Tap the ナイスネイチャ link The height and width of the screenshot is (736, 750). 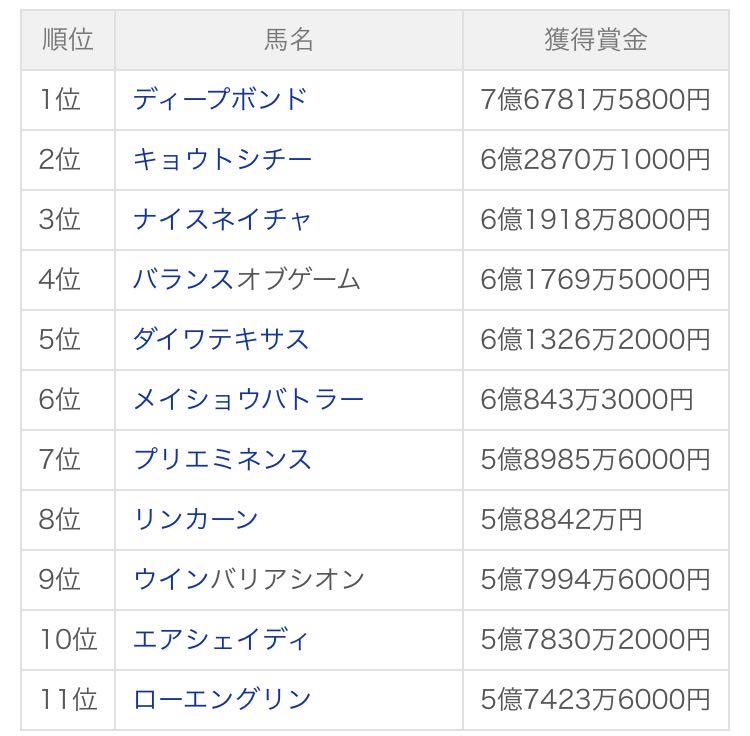click(x=222, y=220)
